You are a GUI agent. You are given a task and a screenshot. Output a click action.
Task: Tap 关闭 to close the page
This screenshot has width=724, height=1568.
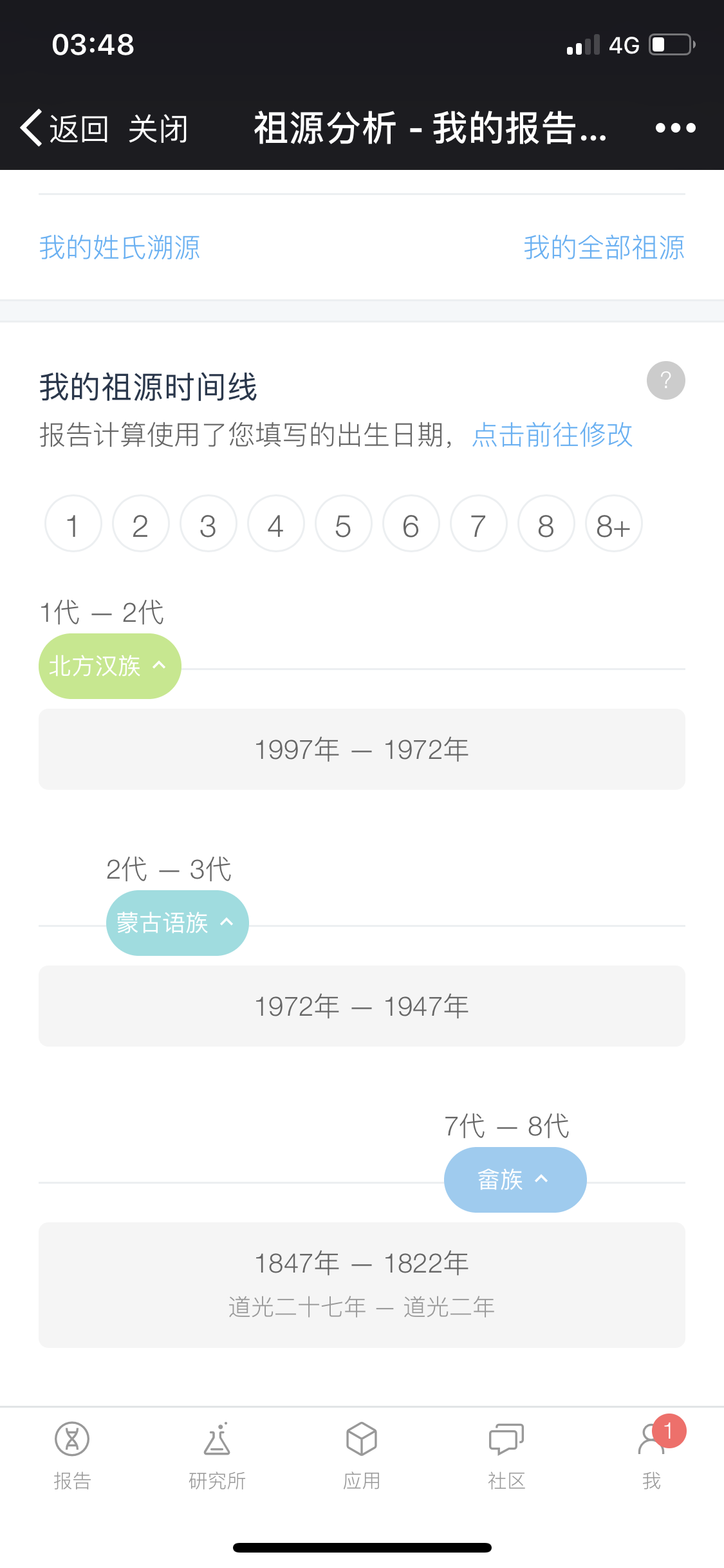158,129
